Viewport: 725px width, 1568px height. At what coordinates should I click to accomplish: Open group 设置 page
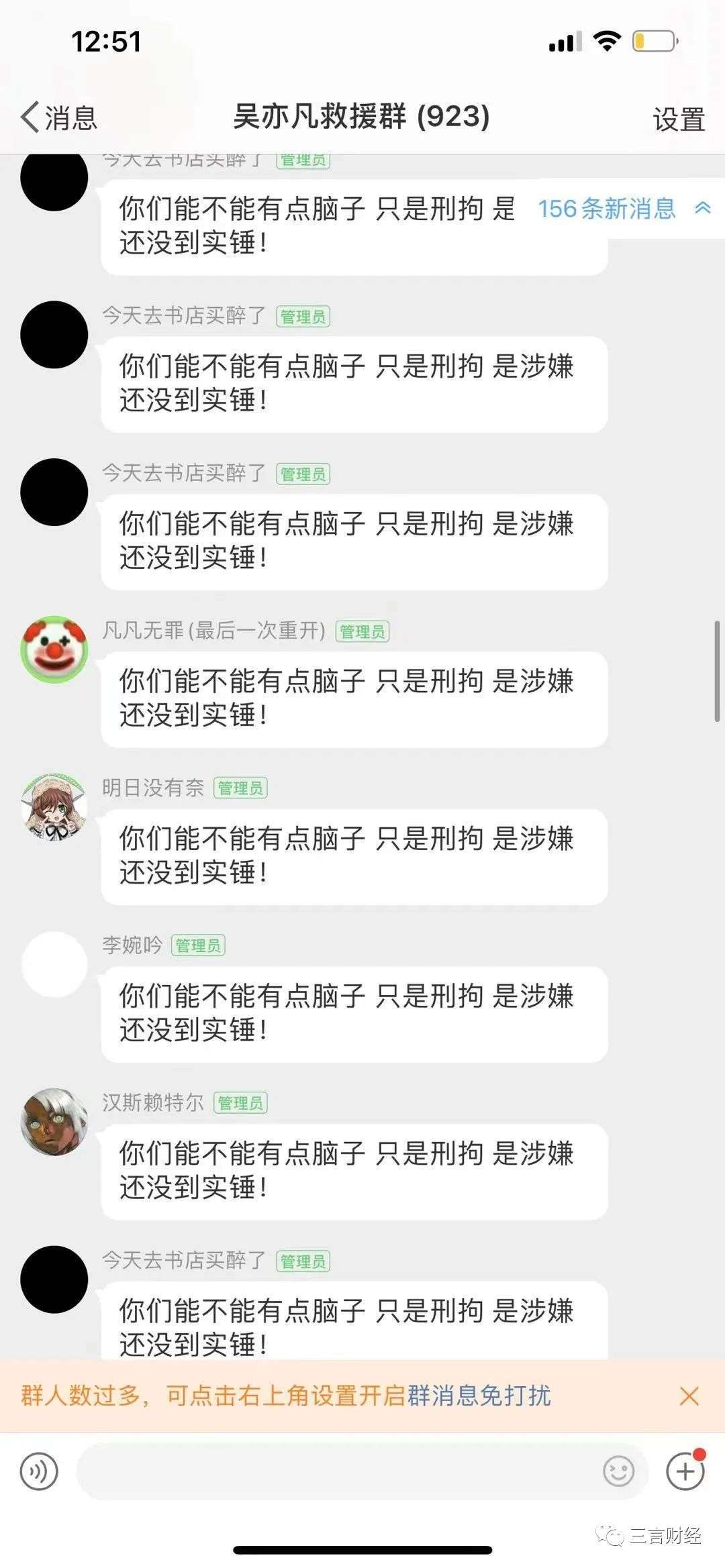coord(678,119)
